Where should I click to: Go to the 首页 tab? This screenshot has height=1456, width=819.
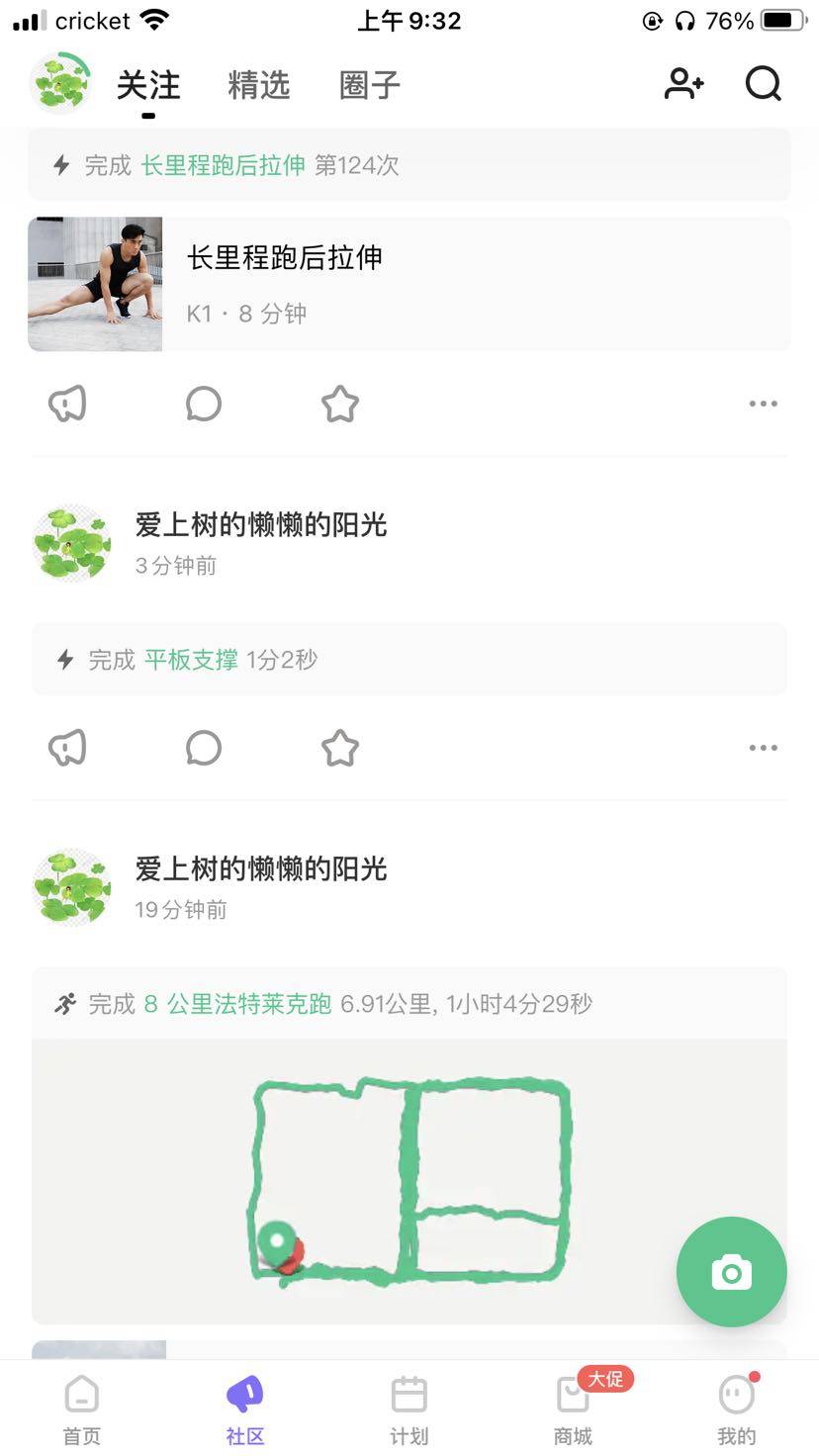coord(82,1409)
